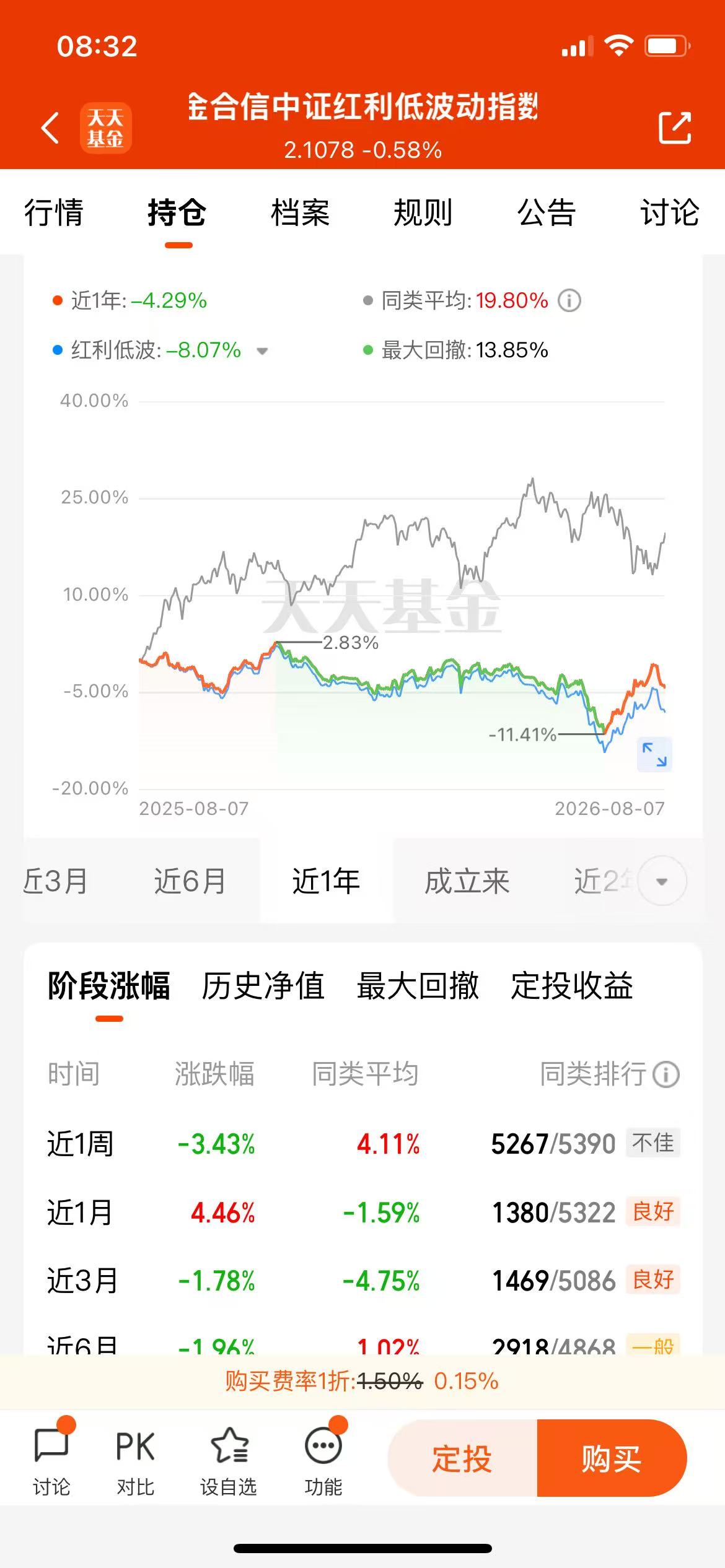
Task: Show info about 同类排行
Action: point(667,1074)
